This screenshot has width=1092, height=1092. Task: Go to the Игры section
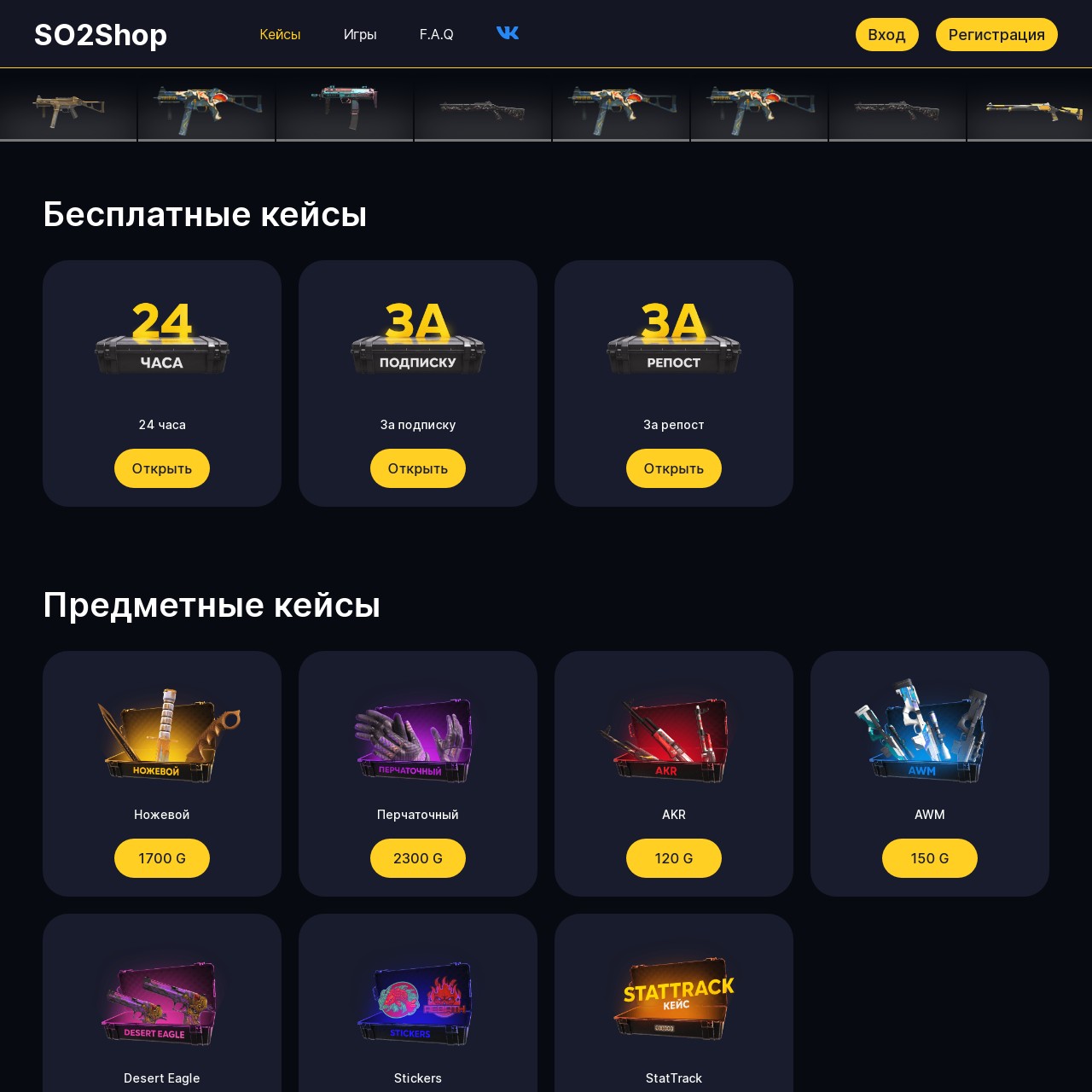[360, 34]
